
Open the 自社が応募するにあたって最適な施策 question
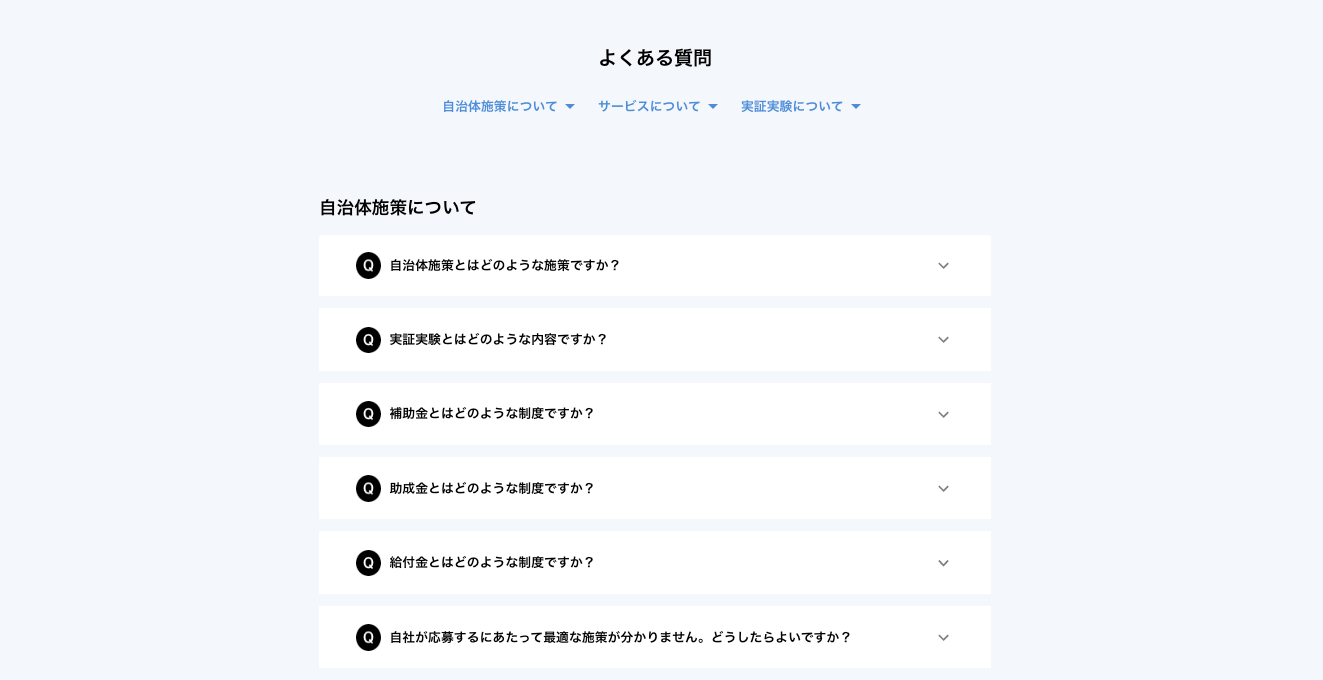(654, 637)
